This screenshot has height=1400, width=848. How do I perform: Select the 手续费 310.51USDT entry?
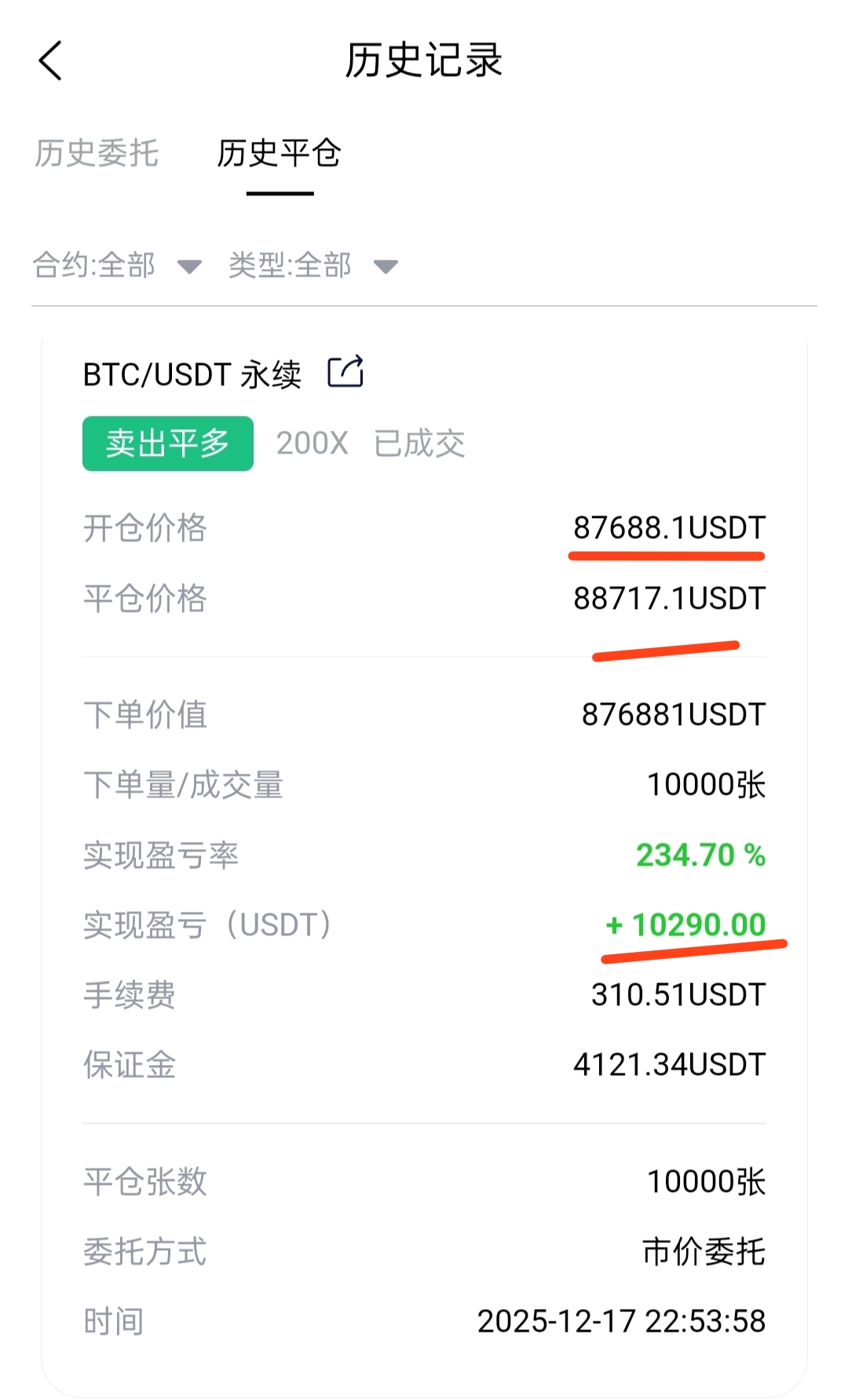[x=679, y=995]
